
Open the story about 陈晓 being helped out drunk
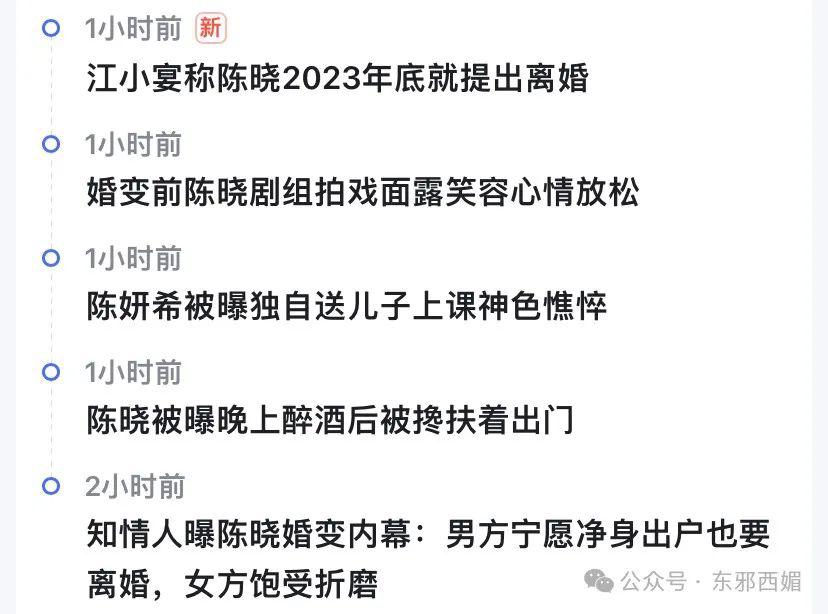330,419
